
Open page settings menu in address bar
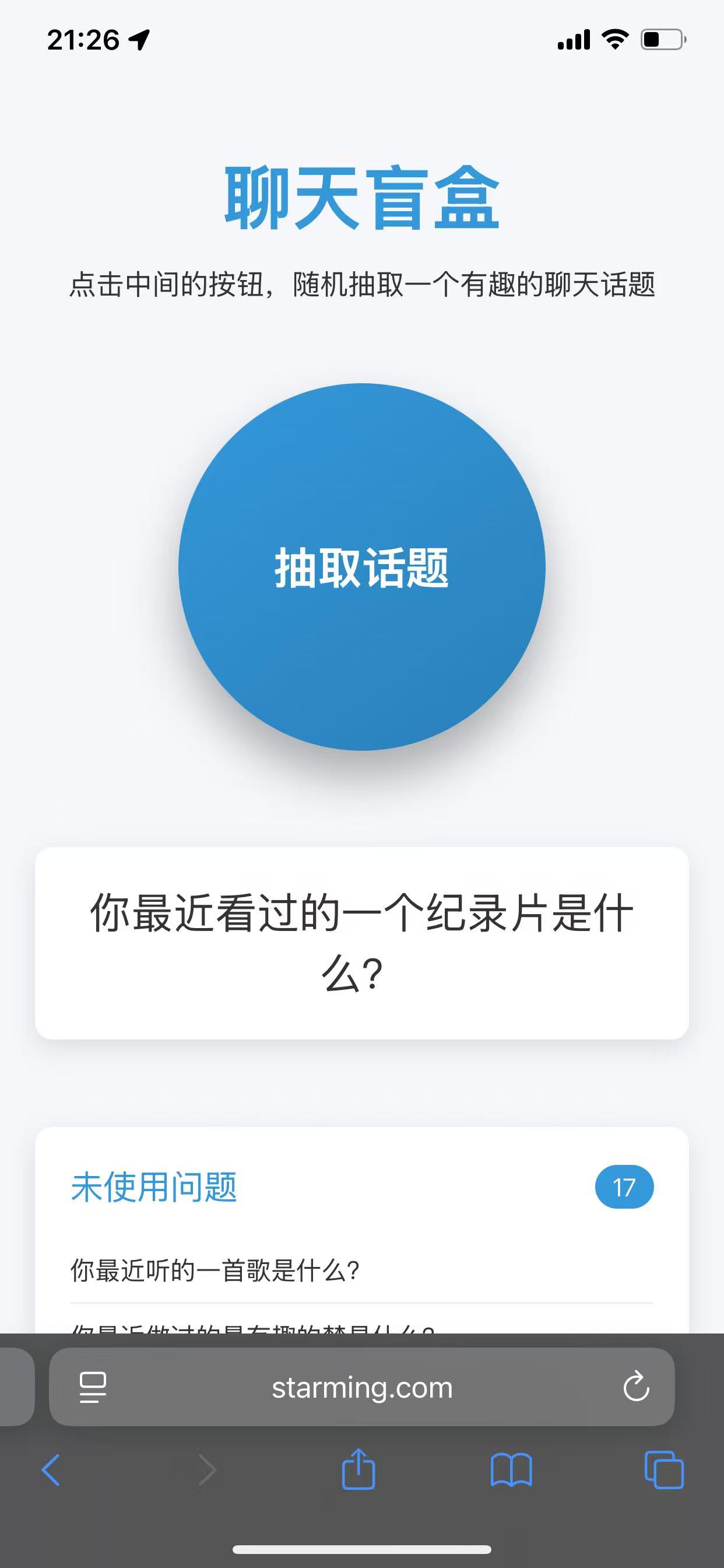[x=93, y=1387]
